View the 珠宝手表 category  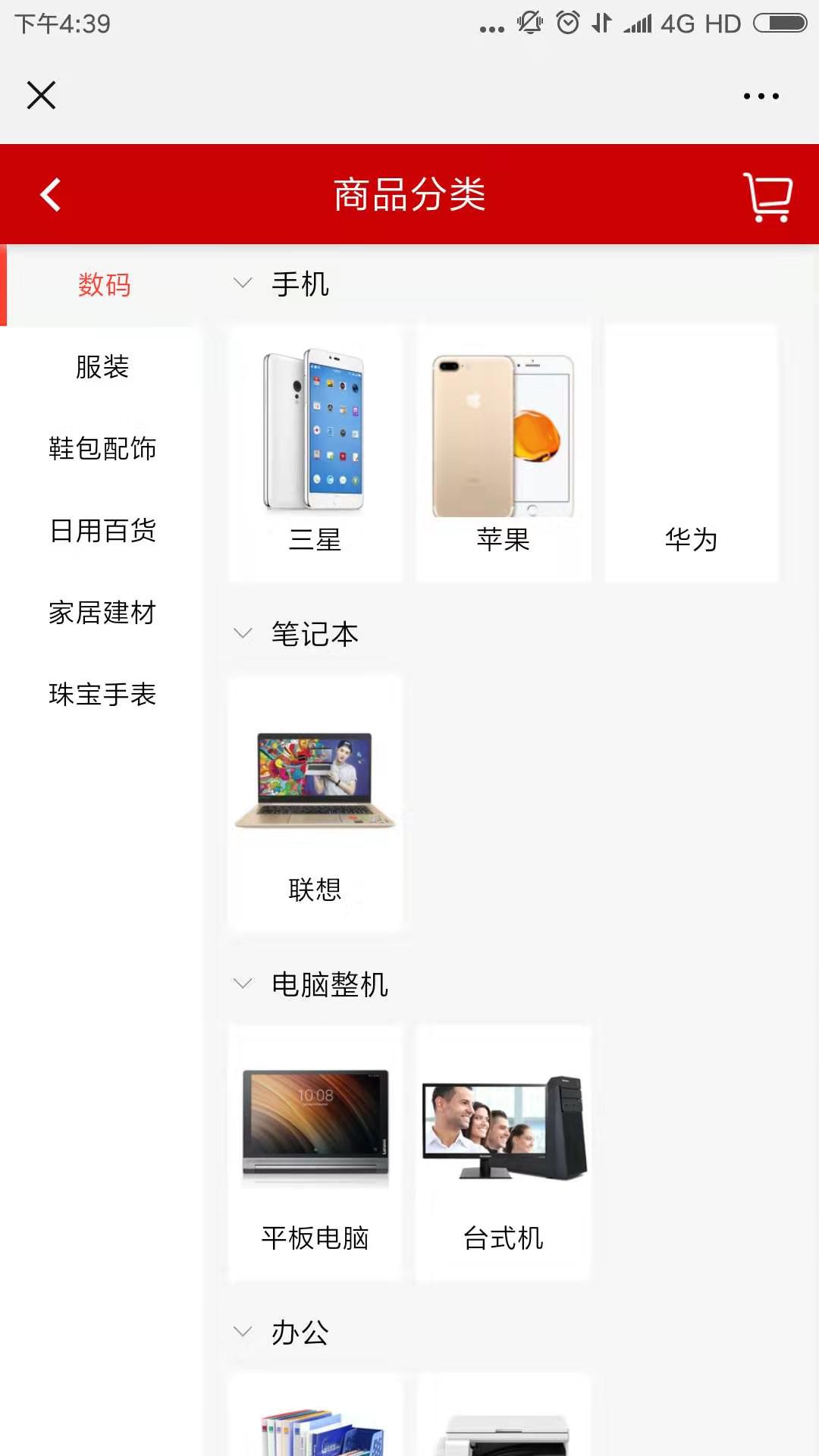point(102,695)
